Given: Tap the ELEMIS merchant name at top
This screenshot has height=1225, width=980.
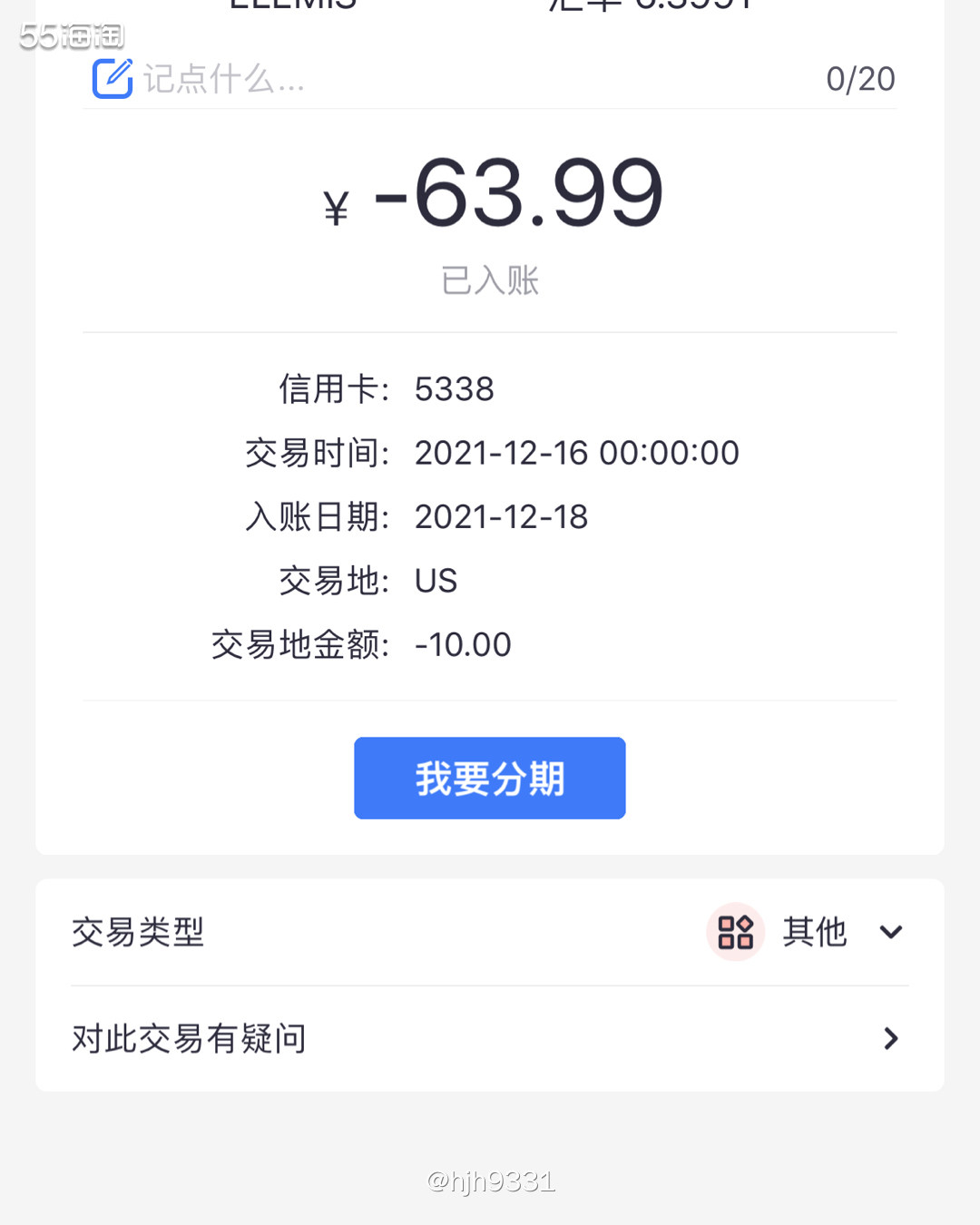Looking at the screenshot, I should coord(290,7).
